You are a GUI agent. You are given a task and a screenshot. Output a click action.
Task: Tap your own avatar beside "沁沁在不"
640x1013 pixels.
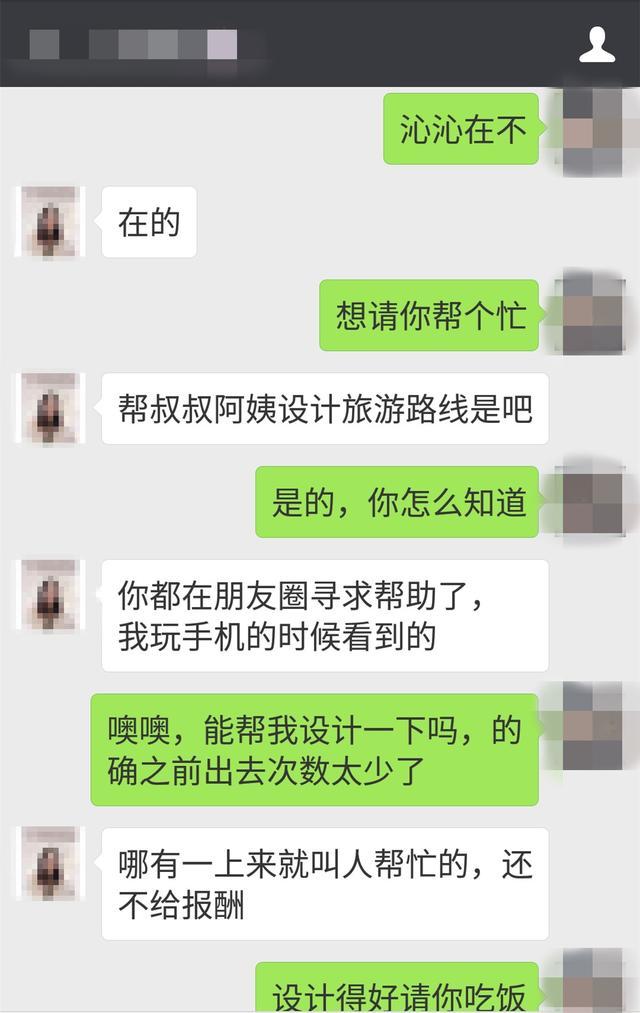click(592, 130)
